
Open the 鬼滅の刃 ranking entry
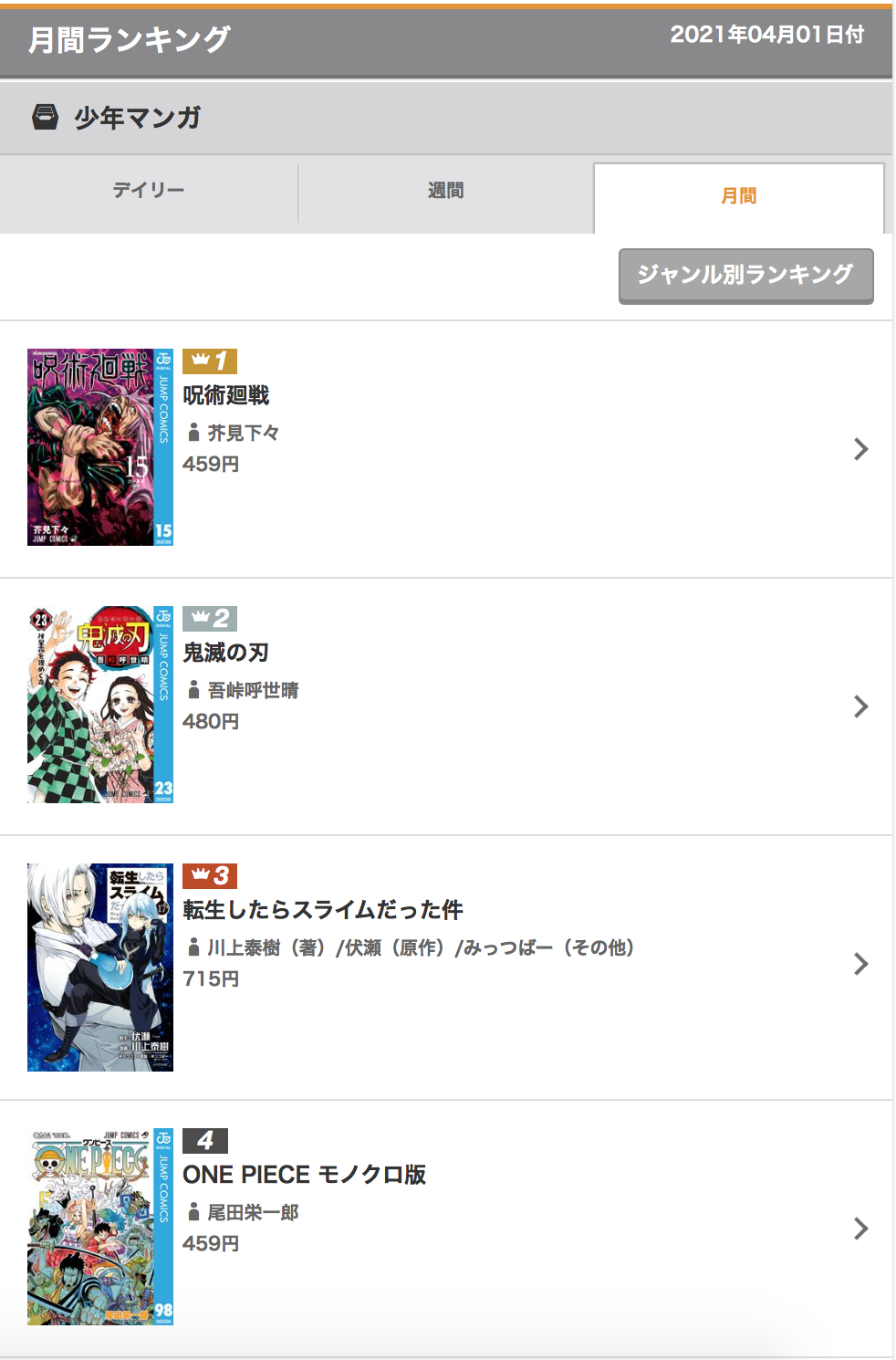tap(446, 706)
